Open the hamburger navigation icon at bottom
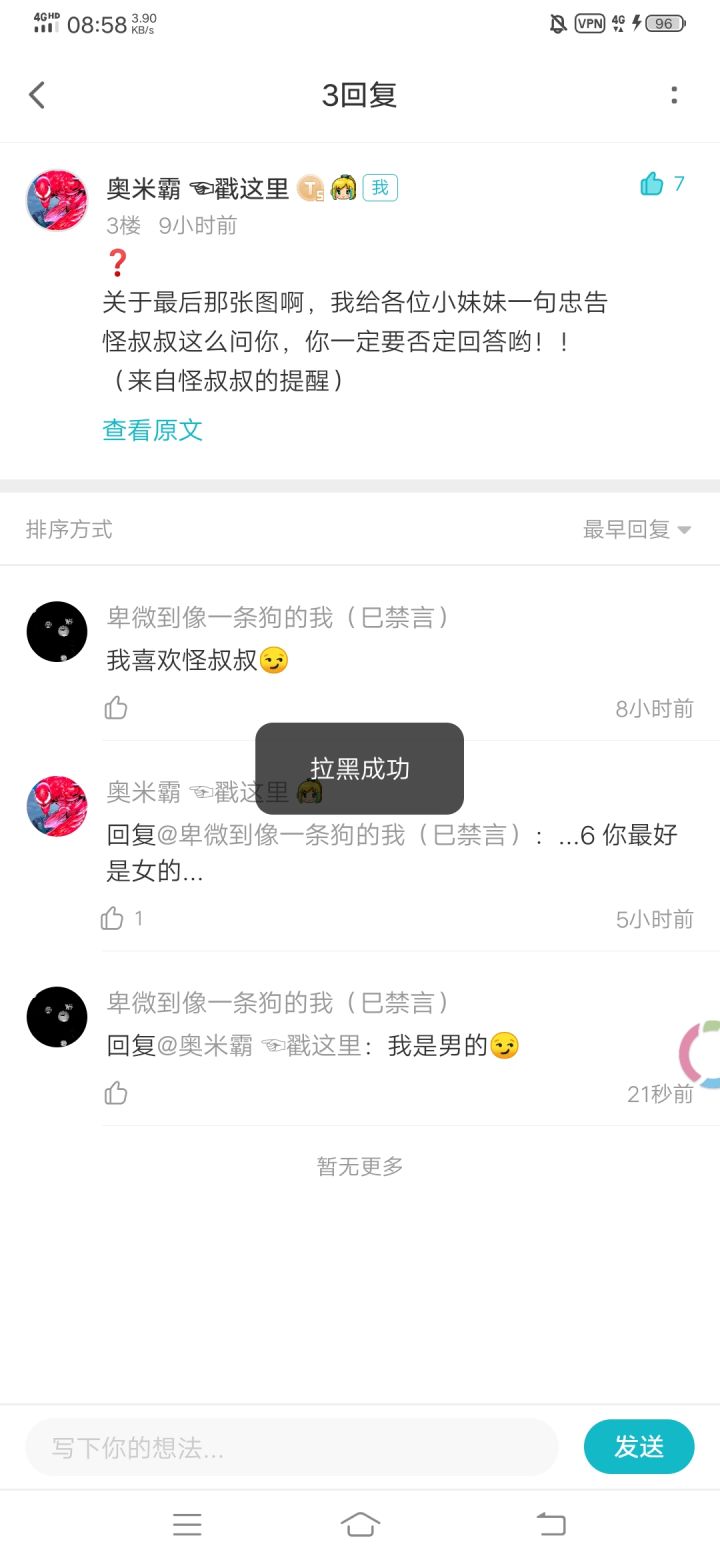720x1560 pixels. (187, 1524)
